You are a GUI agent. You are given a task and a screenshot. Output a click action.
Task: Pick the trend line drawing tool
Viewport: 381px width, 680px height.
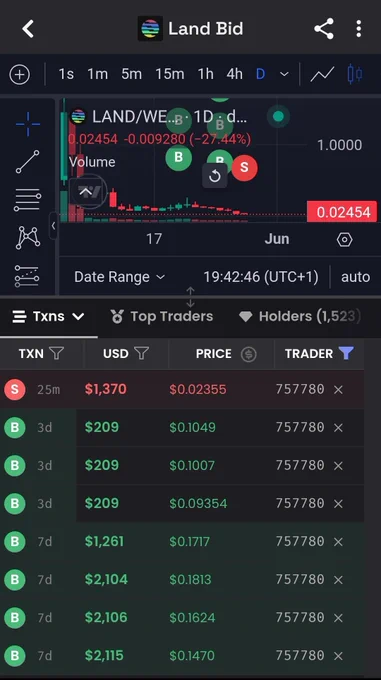(x=28, y=162)
